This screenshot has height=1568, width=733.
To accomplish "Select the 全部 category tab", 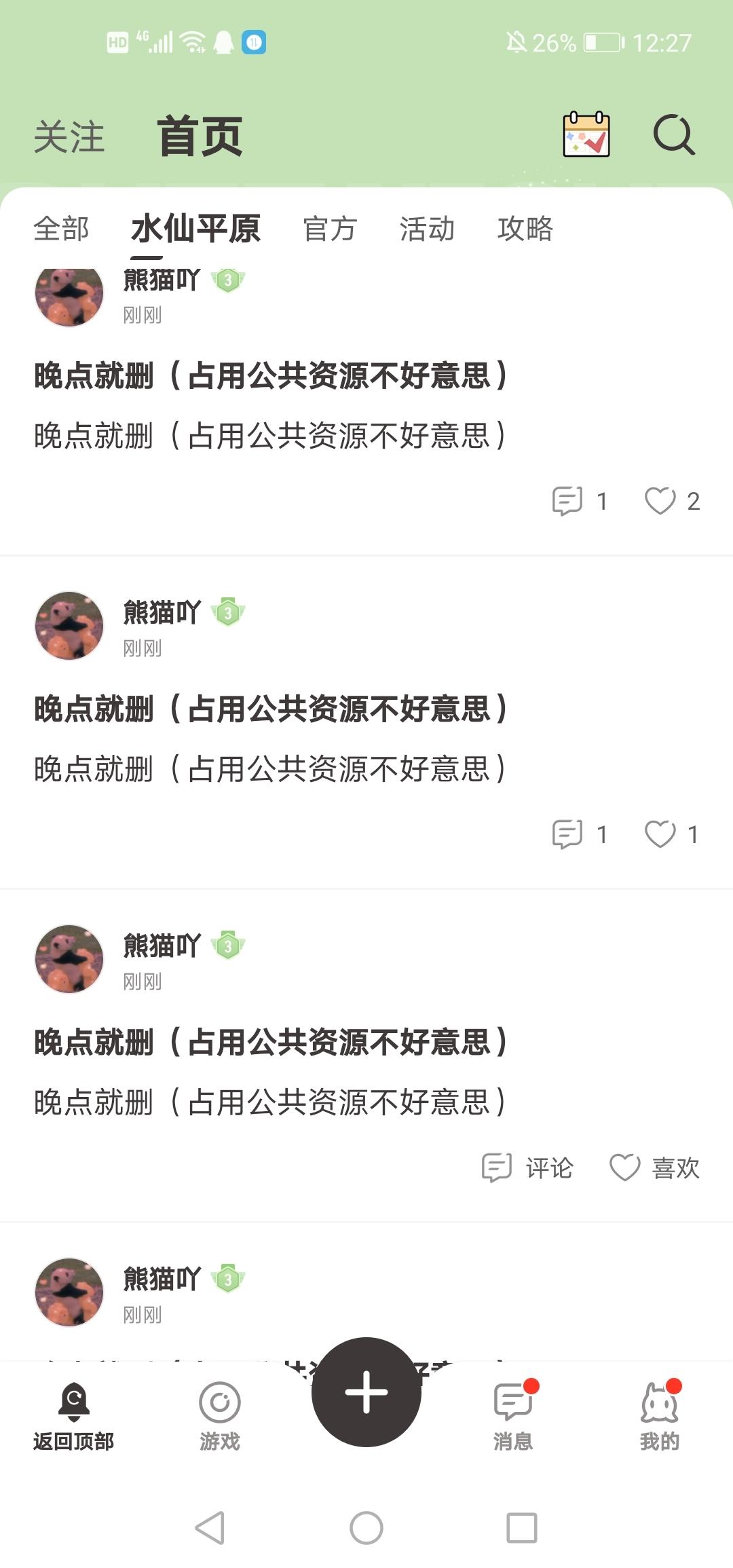I will click(61, 229).
